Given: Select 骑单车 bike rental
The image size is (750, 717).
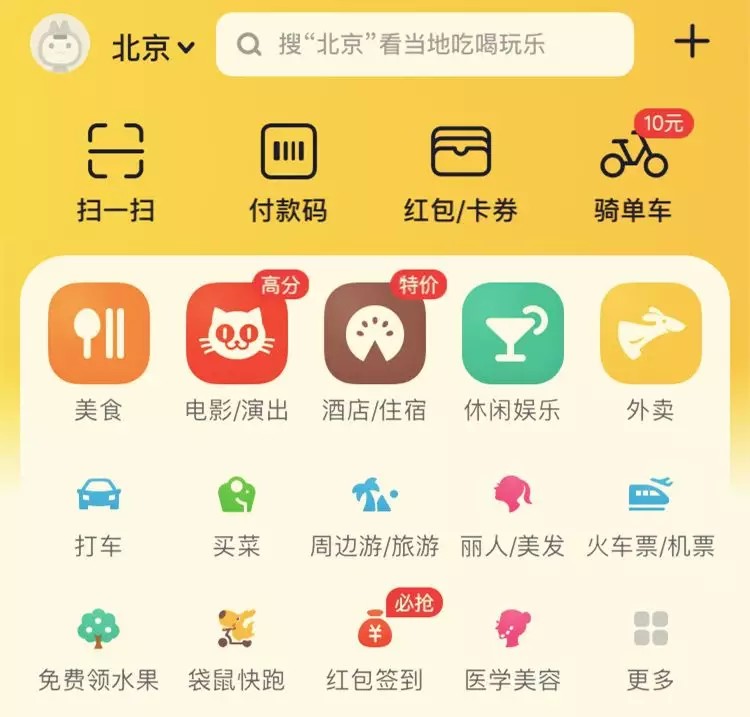Looking at the screenshot, I should point(633,171).
